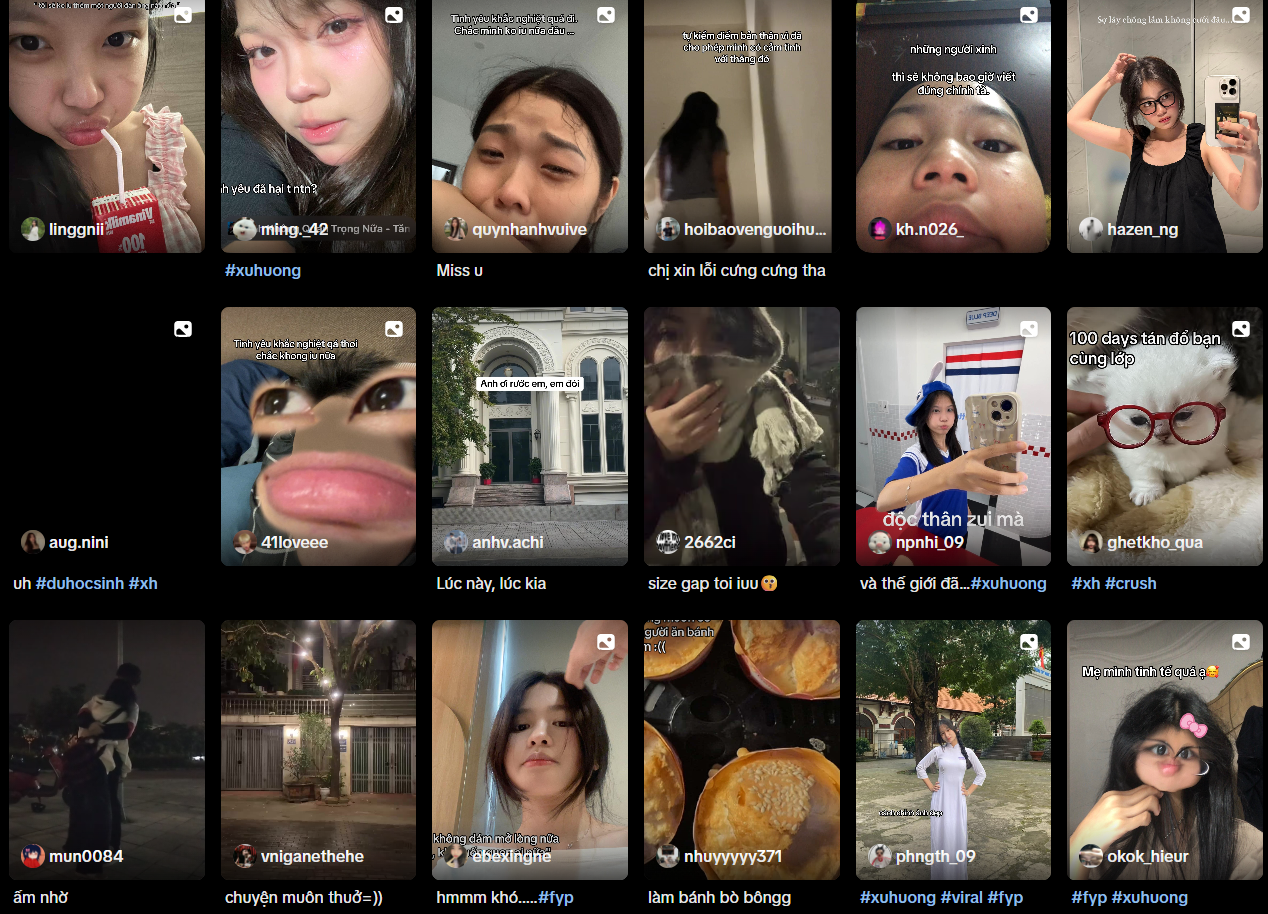The height and width of the screenshot is (914, 1268).
Task: Tap the #duhocsinh hashtag link
Action: click(x=80, y=583)
